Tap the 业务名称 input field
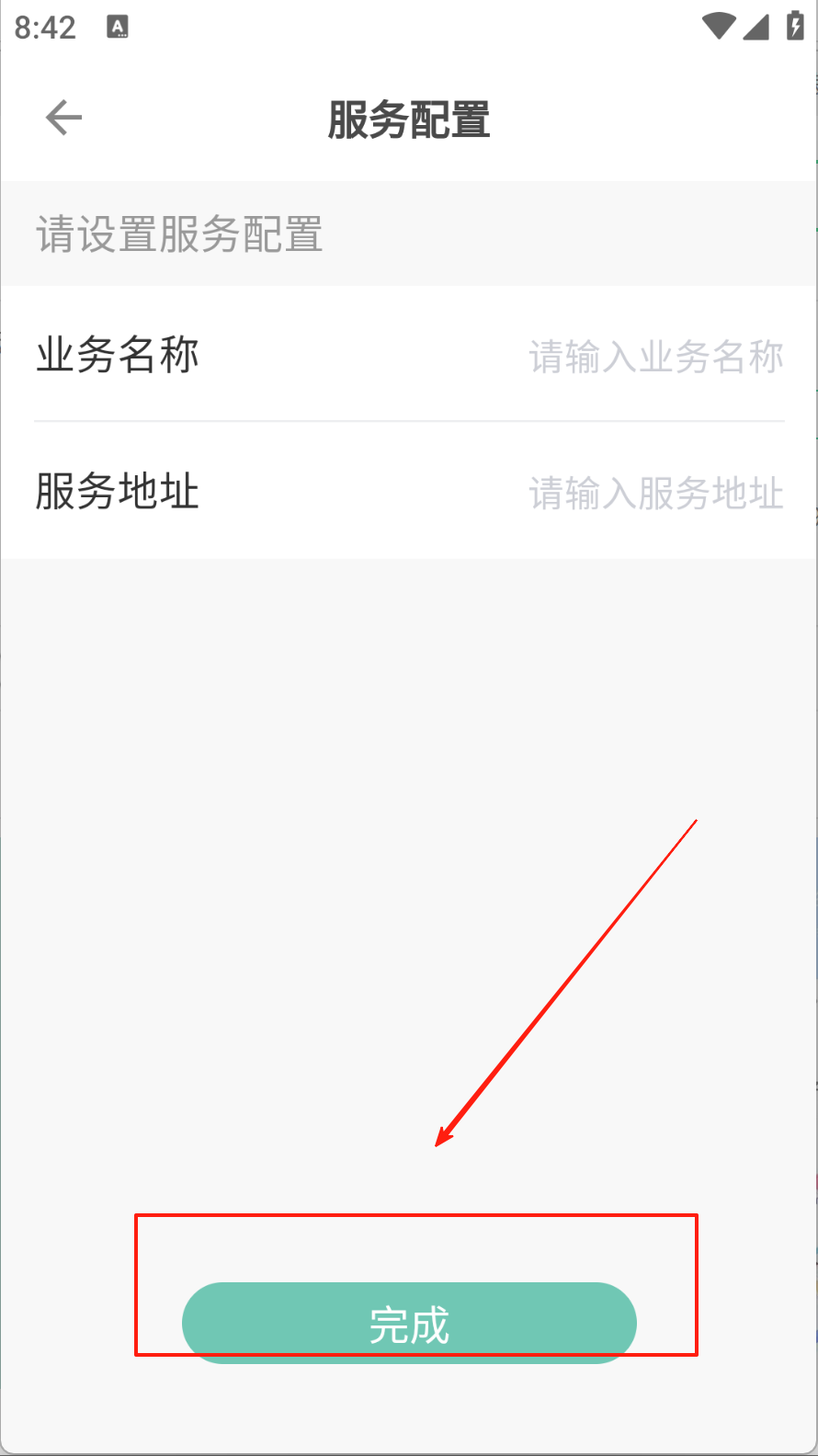 coord(656,357)
